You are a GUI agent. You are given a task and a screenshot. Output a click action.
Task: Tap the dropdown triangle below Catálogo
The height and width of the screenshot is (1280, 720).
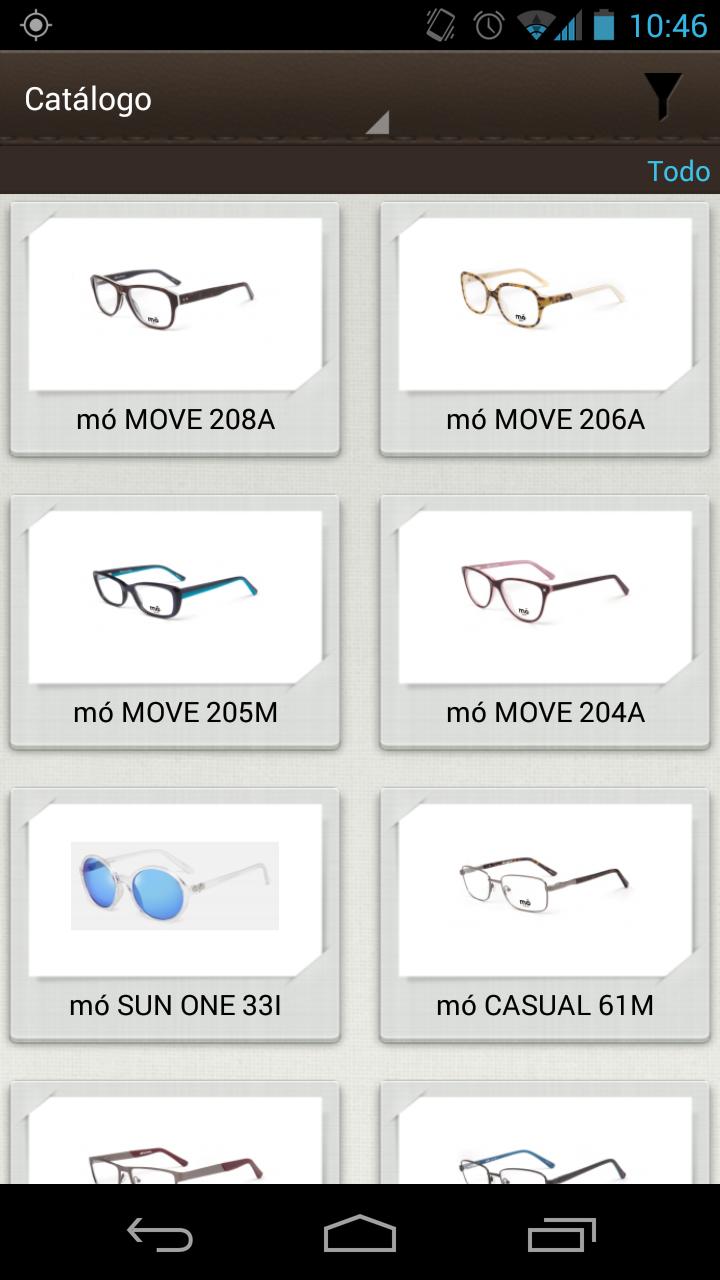pos(377,124)
